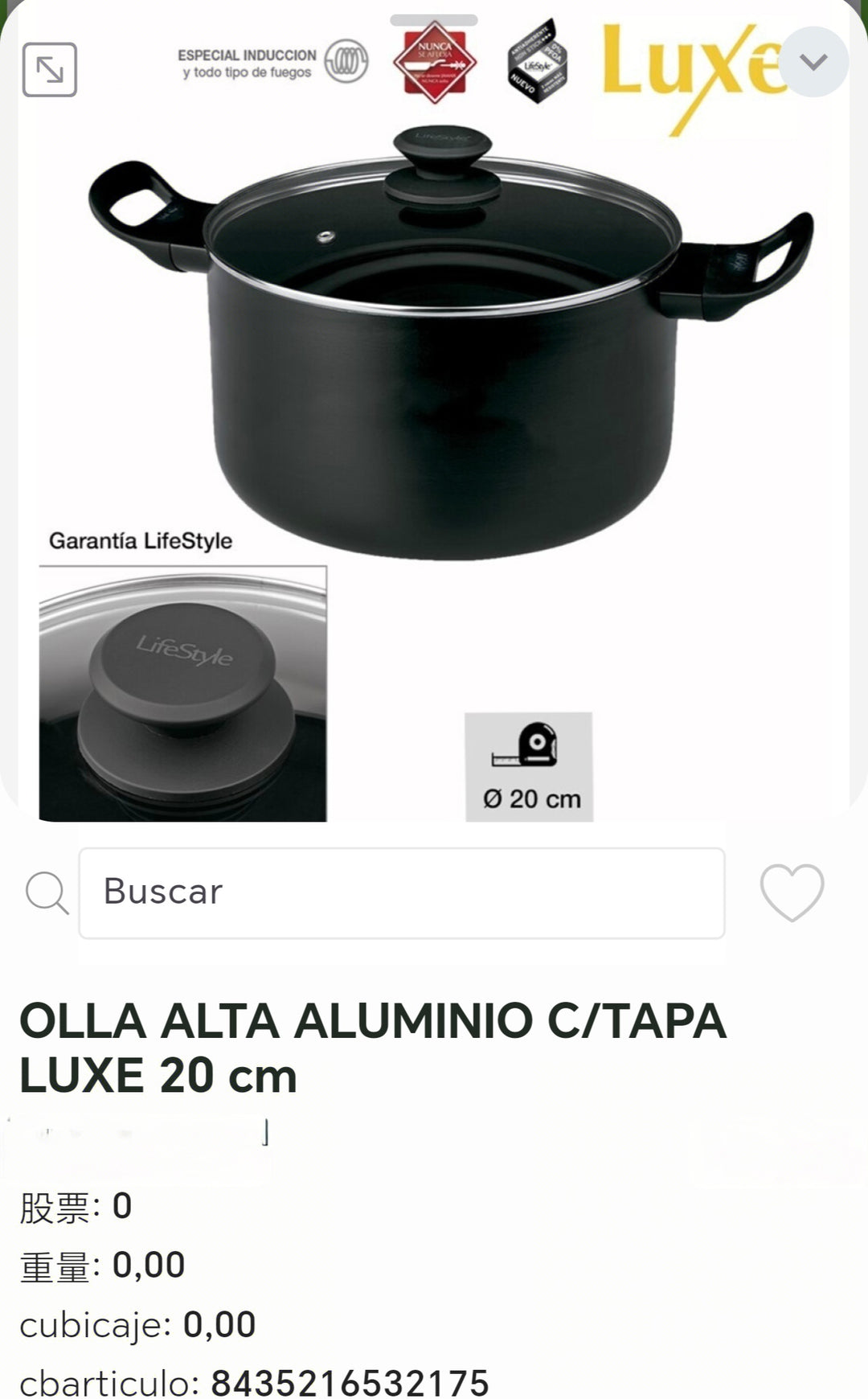This screenshot has height=1399, width=868.
Task: Select the Garantía LifeStyle label
Action: [x=142, y=540]
